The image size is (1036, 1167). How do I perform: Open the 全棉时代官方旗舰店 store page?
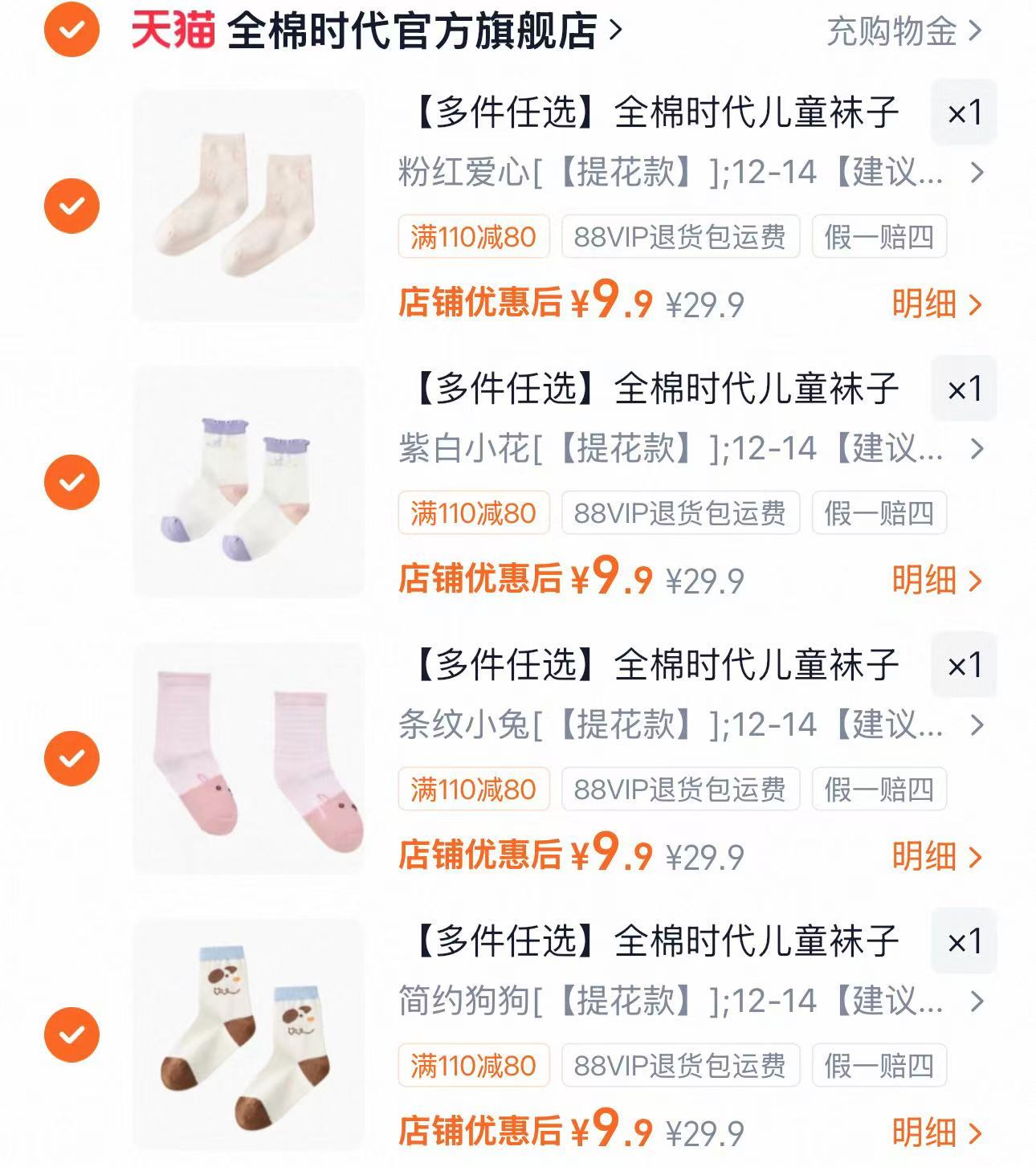coord(377,31)
